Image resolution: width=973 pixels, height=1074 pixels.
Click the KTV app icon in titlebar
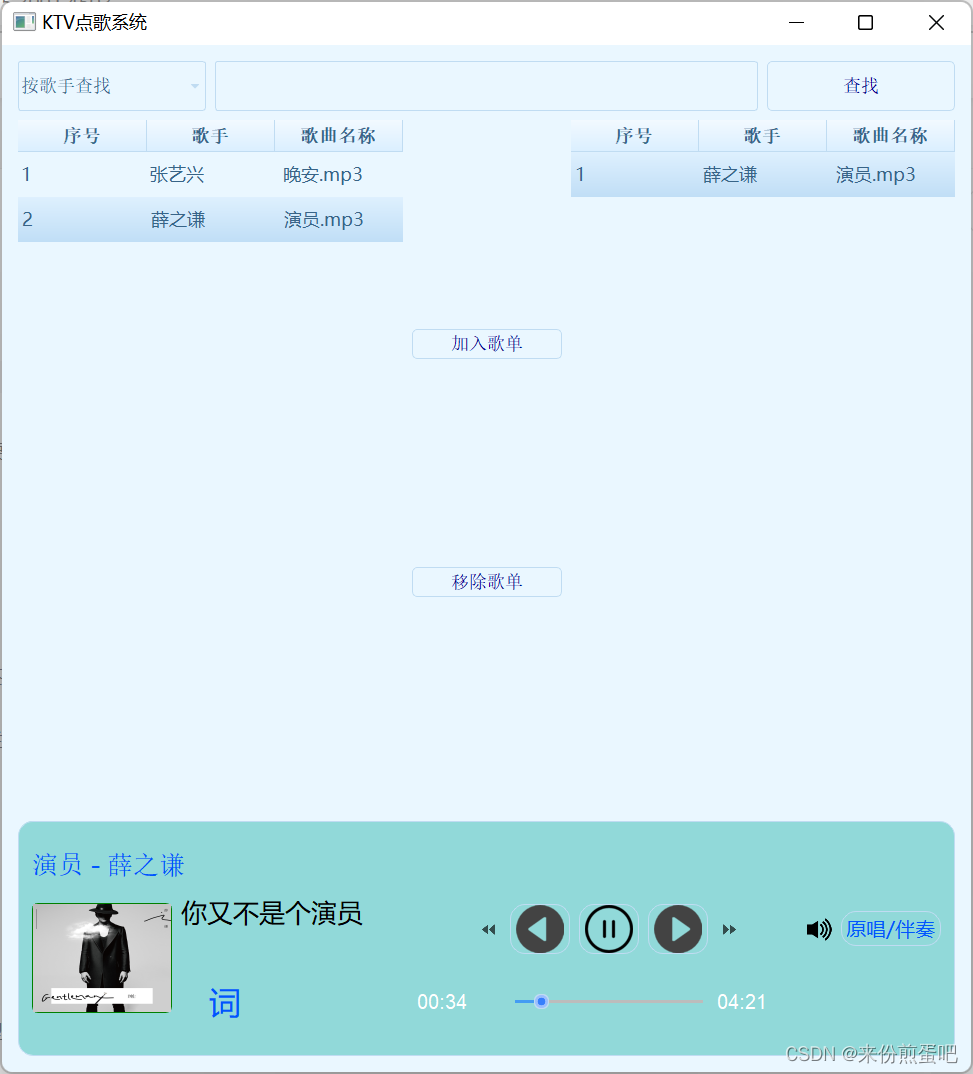[x=22, y=21]
